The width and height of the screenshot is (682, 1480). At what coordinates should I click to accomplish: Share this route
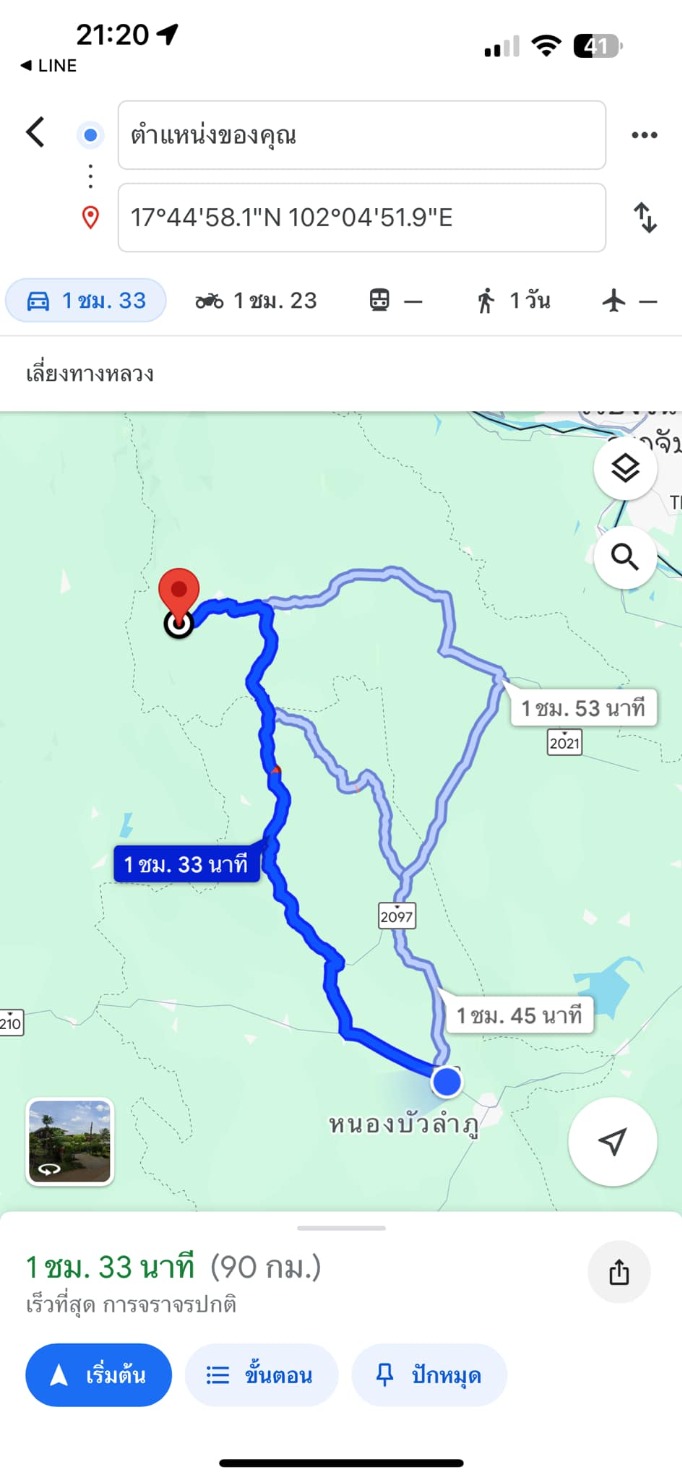pyautogui.click(x=619, y=1272)
